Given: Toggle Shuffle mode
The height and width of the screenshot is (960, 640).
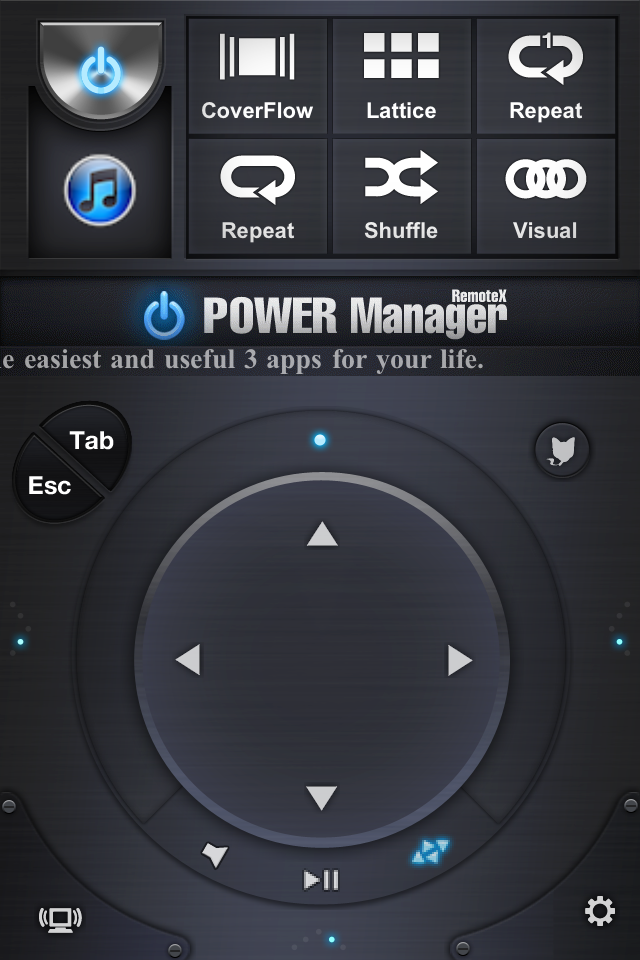Looking at the screenshot, I should 401,196.
